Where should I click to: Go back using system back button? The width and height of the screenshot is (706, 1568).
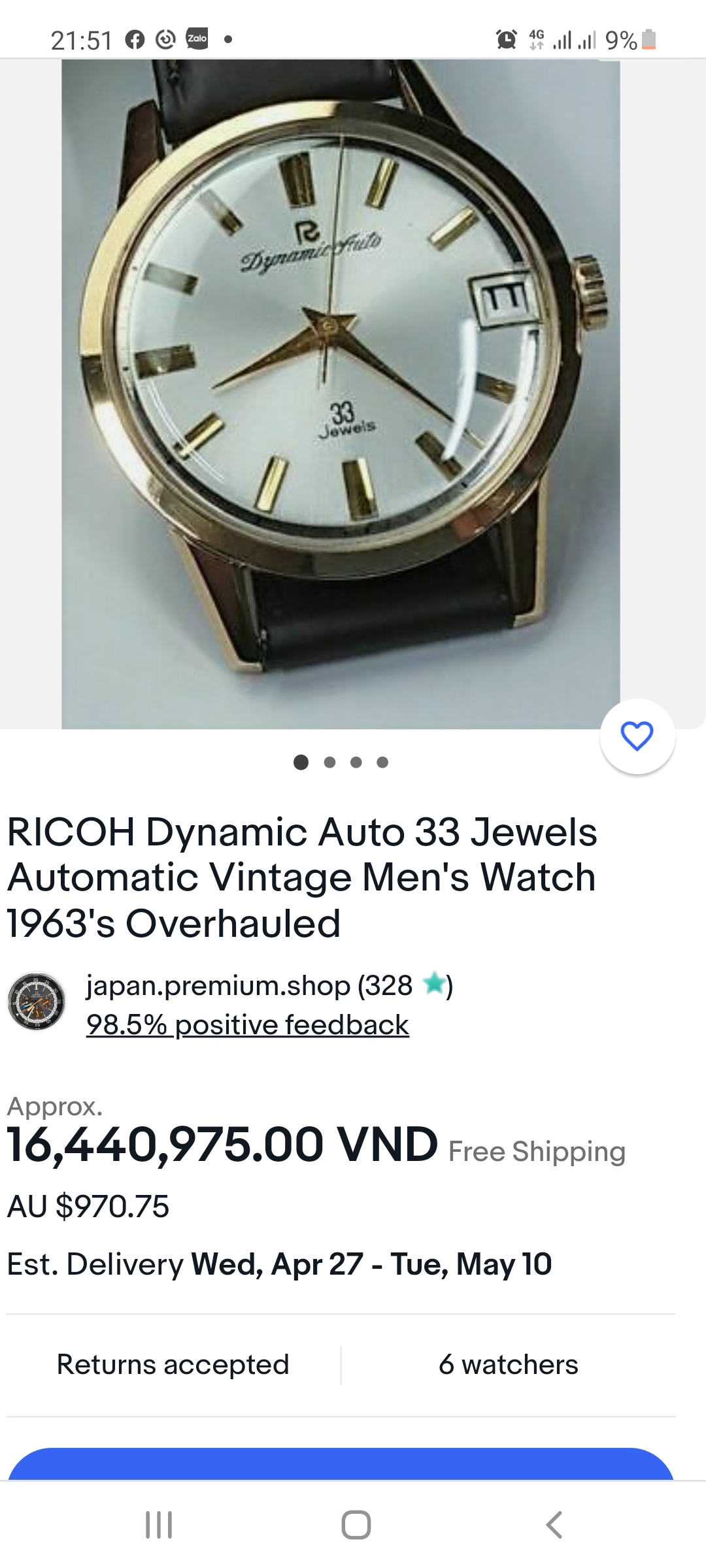pos(554,1525)
